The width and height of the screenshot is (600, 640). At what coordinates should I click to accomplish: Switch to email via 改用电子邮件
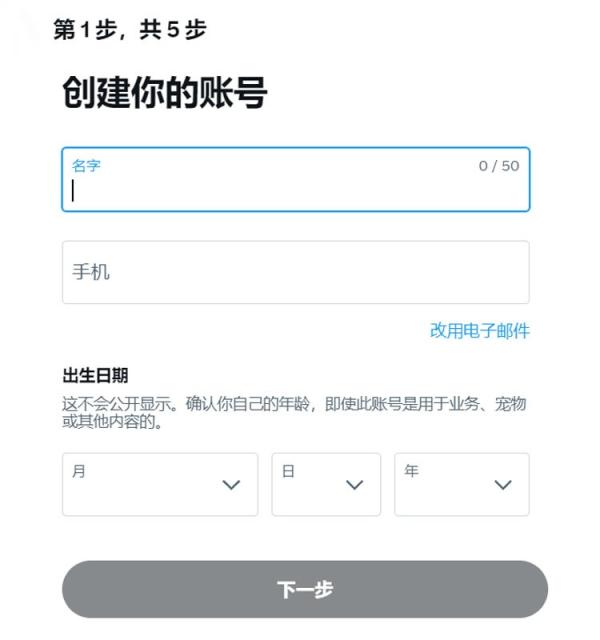[x=479, y=331]
